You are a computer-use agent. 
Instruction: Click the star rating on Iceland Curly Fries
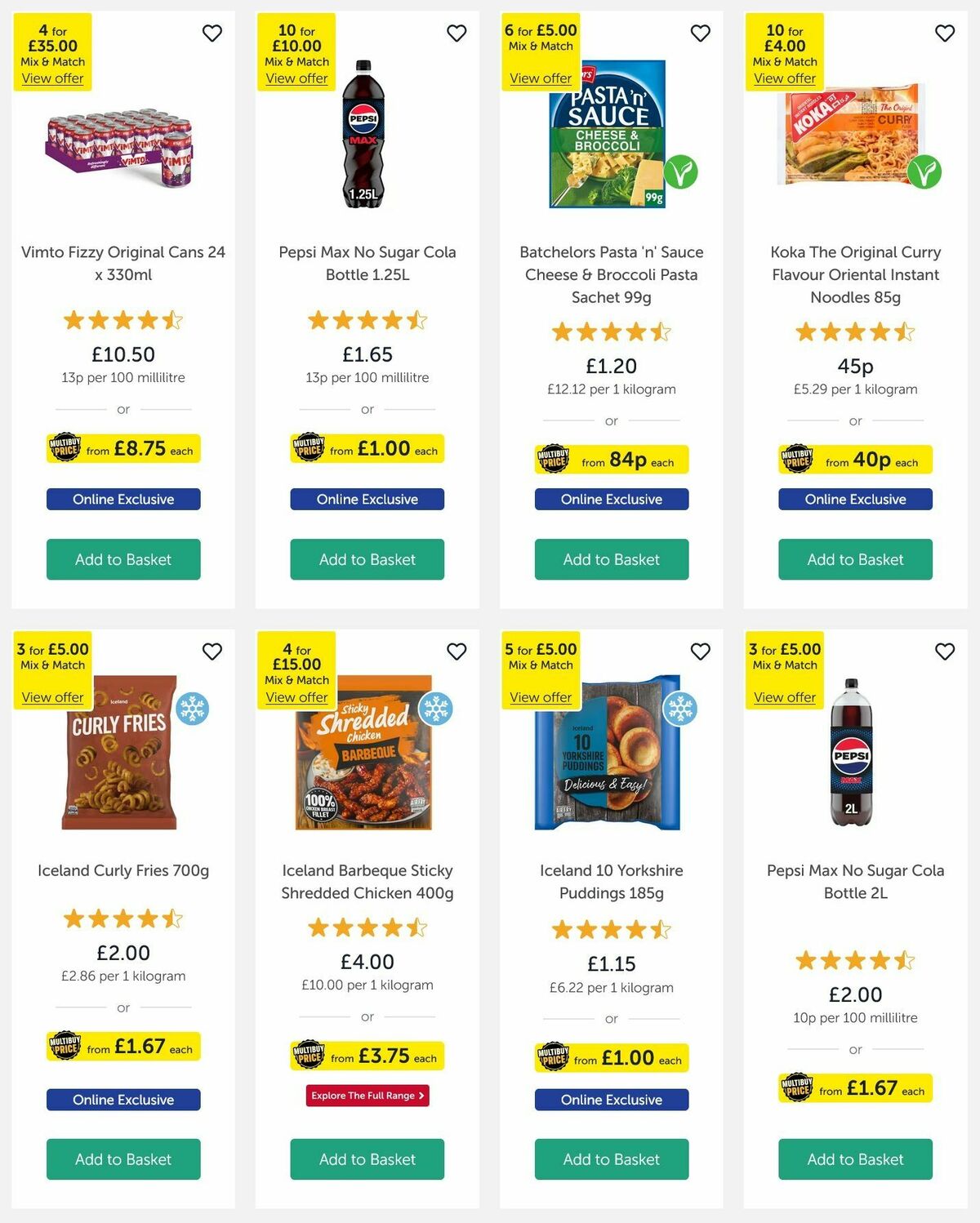(123, 918)
